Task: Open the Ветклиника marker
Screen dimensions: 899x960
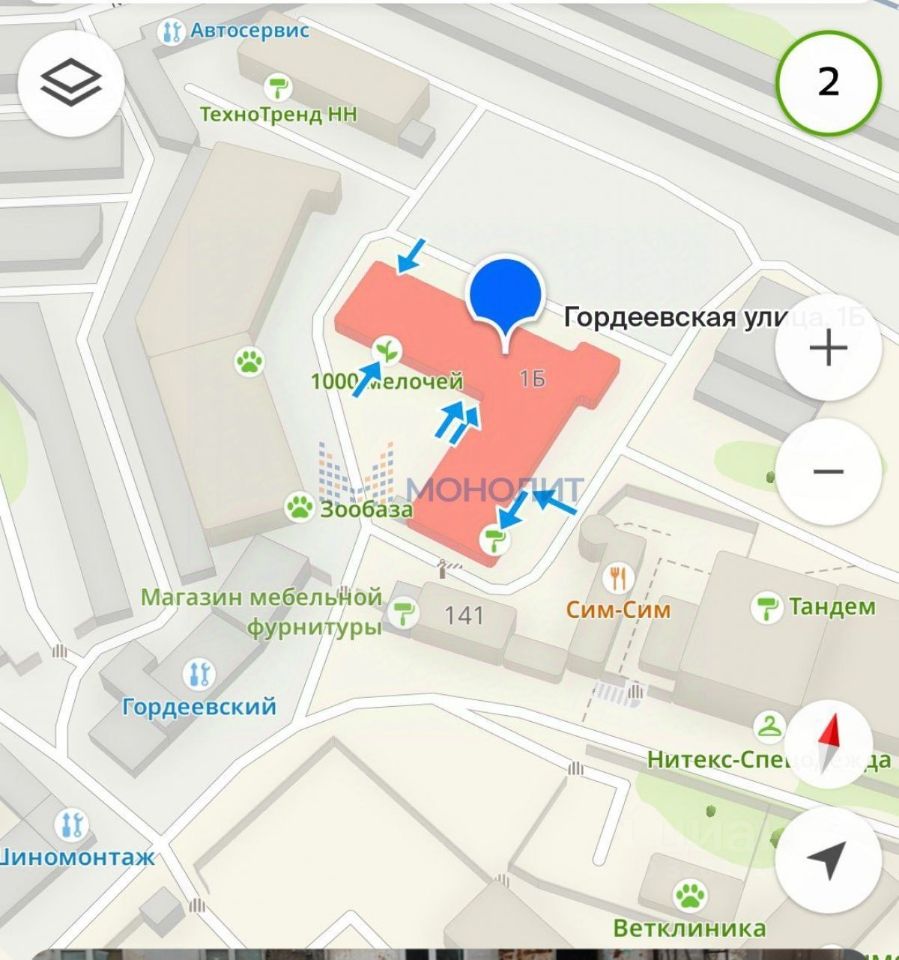Action: (x=689, y=894)
